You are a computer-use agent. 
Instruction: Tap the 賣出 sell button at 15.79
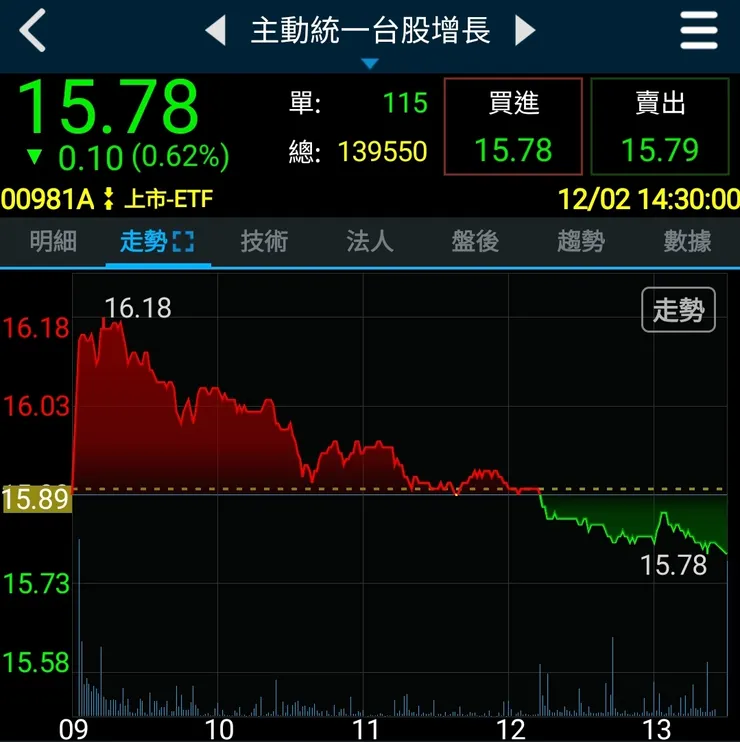click(659, 127)
